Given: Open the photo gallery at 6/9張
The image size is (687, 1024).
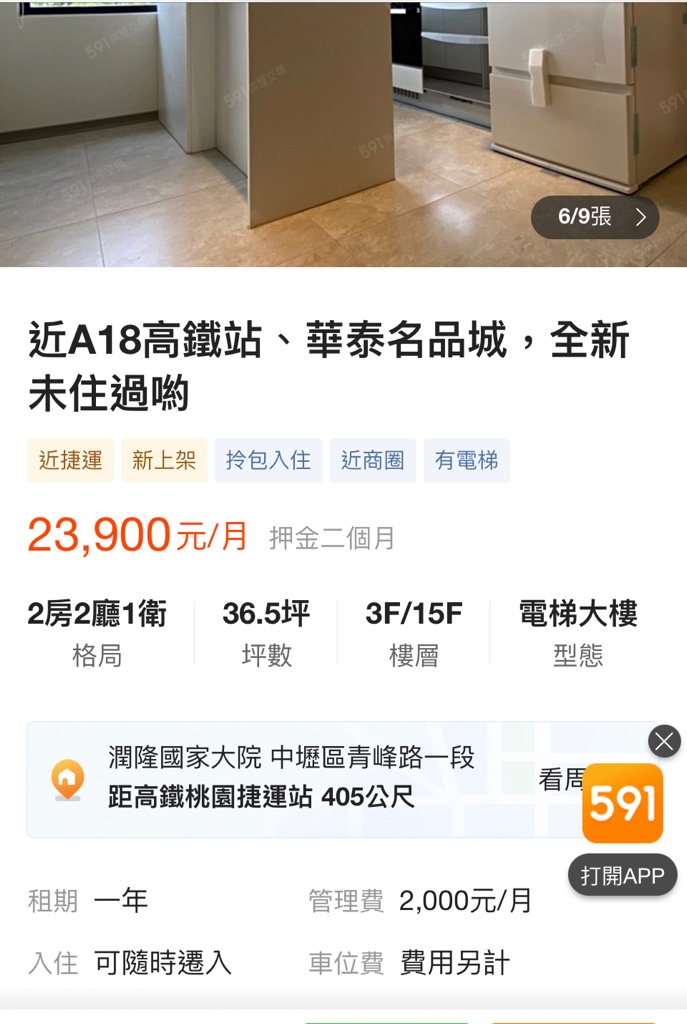Looking at the screenshot, I should [x=595, y=217].
